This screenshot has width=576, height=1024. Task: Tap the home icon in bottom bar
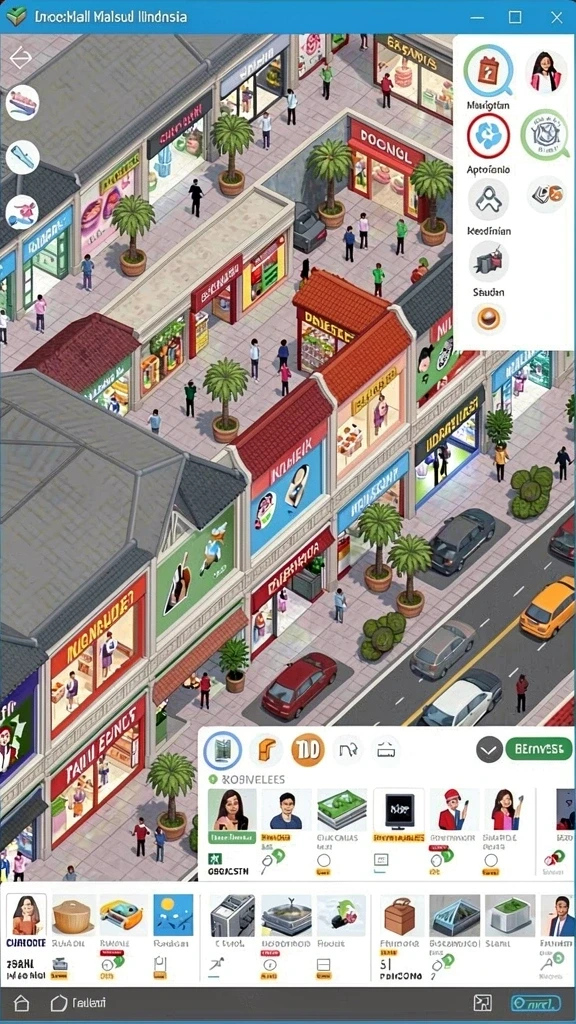coord(22,1003)
